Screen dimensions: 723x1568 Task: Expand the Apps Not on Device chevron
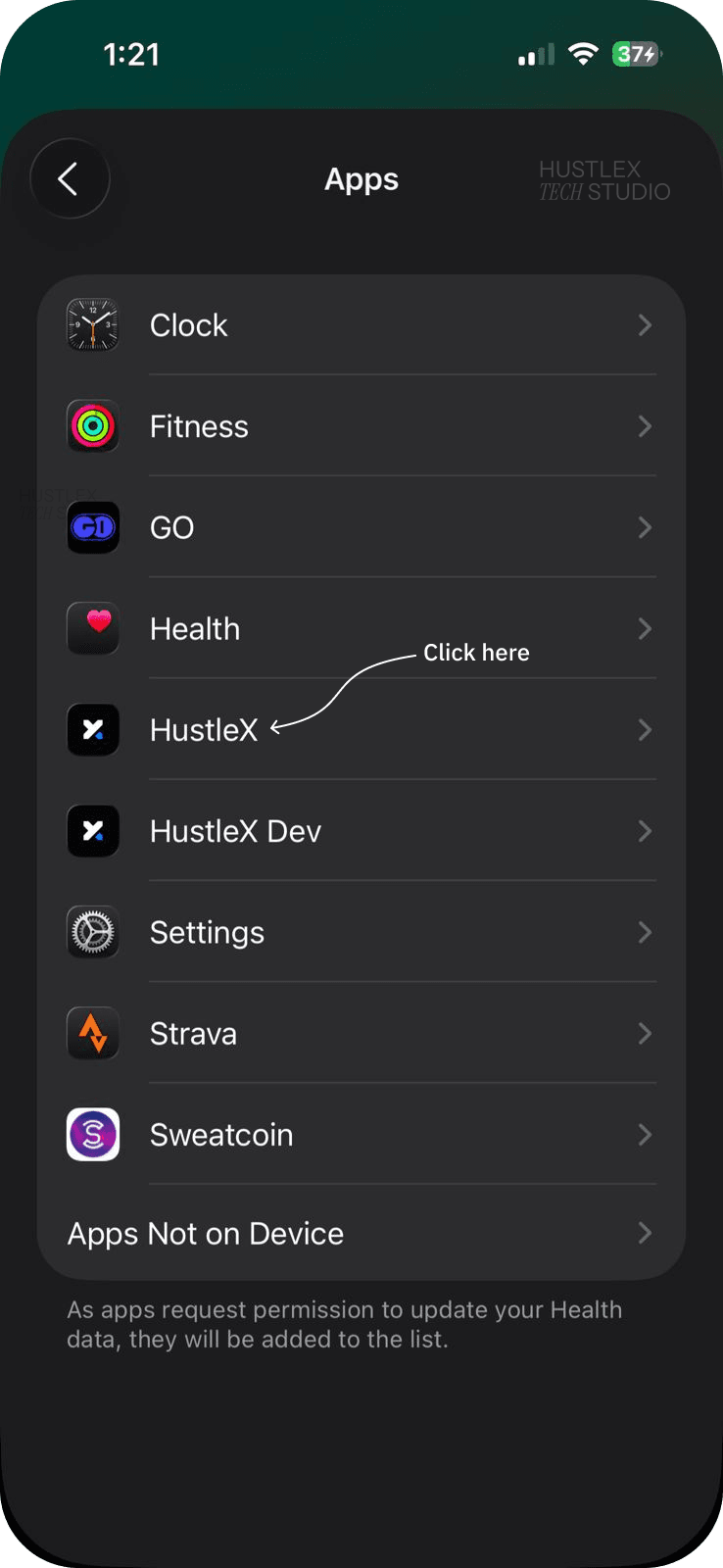pos(645,1233)
